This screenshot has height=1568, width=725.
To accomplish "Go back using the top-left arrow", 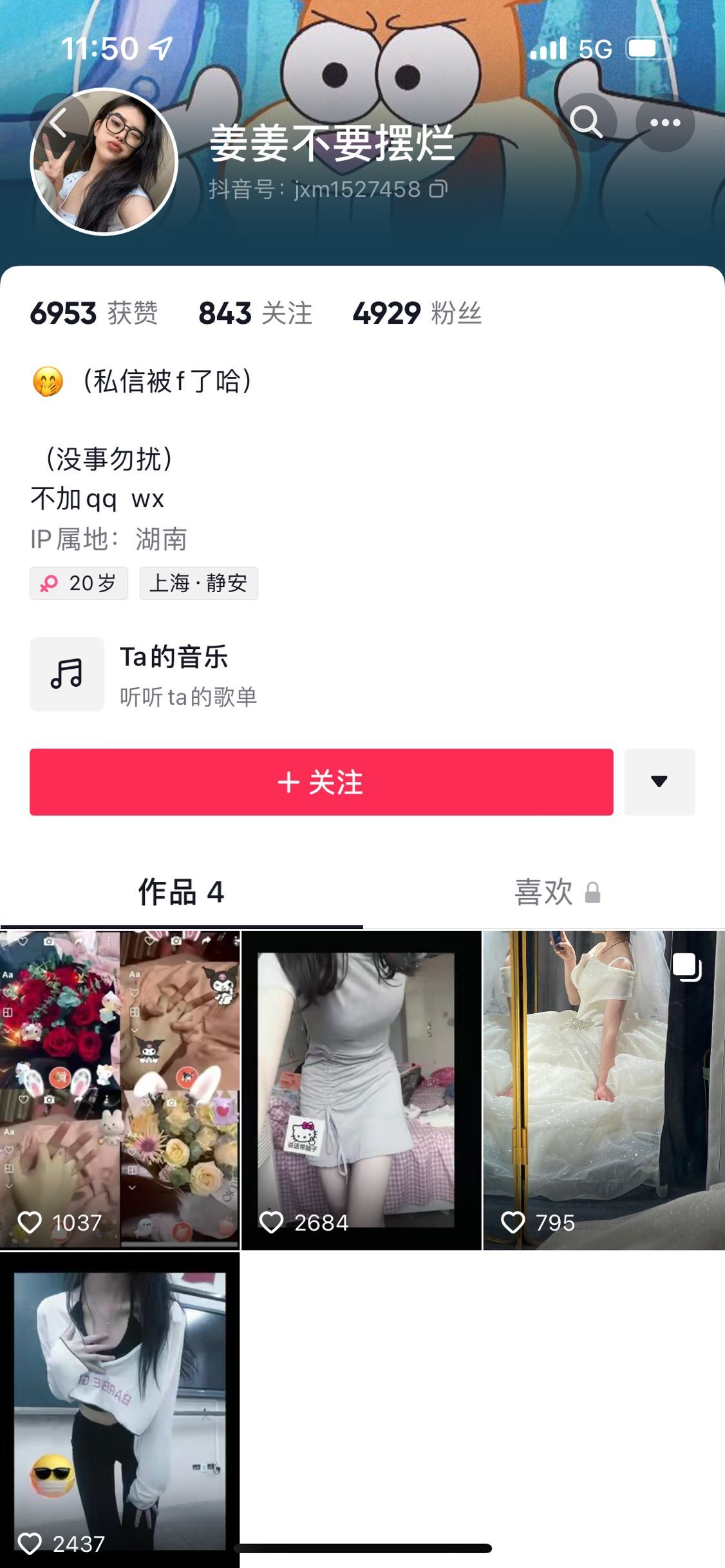I will tap(58, 123).
